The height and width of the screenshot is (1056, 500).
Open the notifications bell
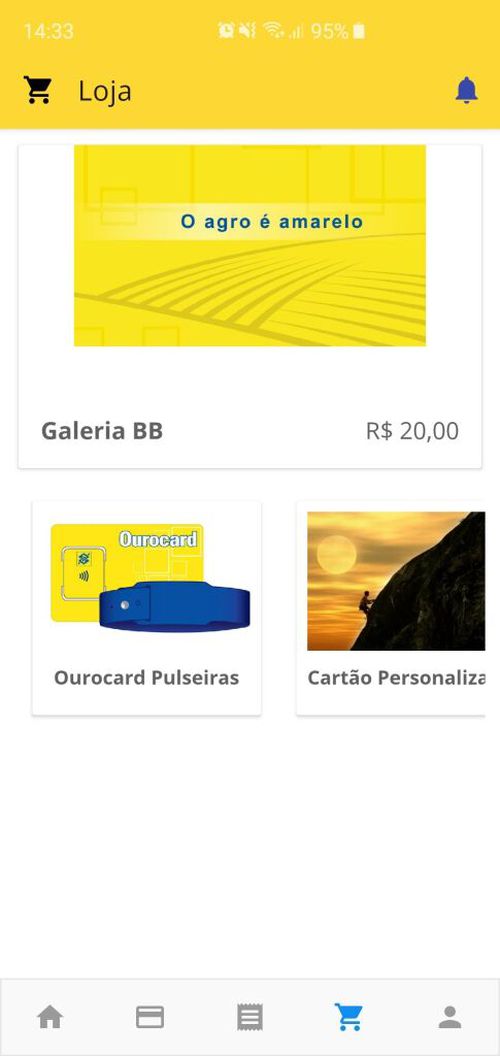466,90
